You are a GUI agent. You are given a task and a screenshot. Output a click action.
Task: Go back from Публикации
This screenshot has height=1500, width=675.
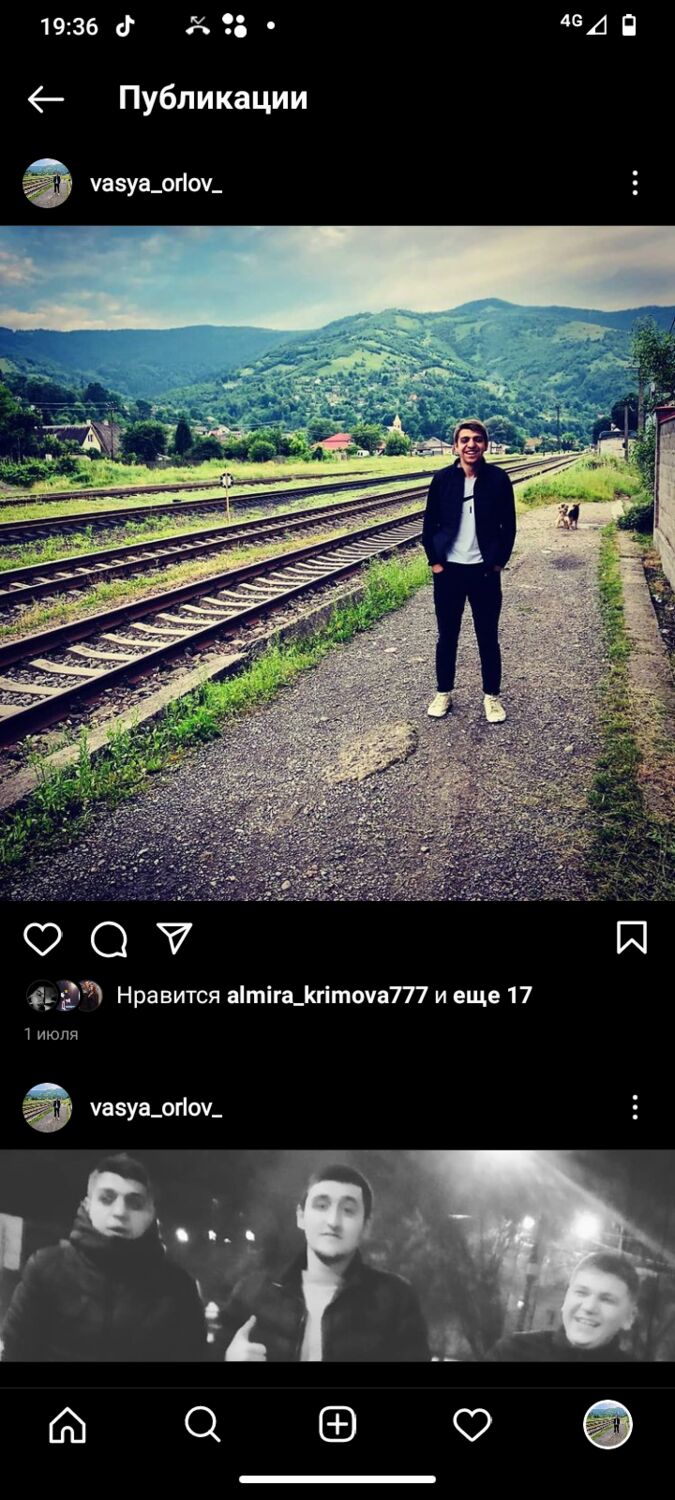46,98
